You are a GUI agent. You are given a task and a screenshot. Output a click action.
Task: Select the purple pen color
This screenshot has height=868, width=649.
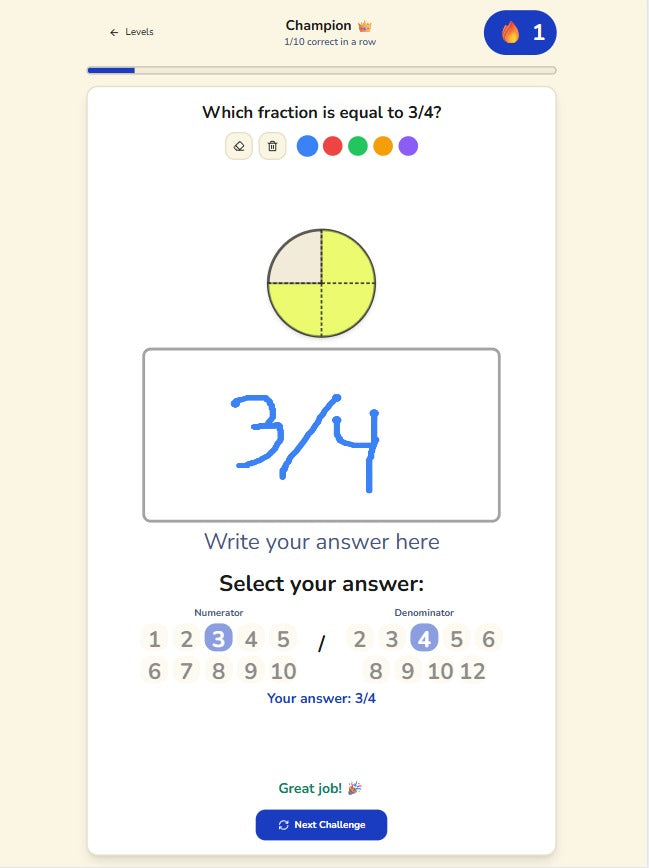click(408, 146)
